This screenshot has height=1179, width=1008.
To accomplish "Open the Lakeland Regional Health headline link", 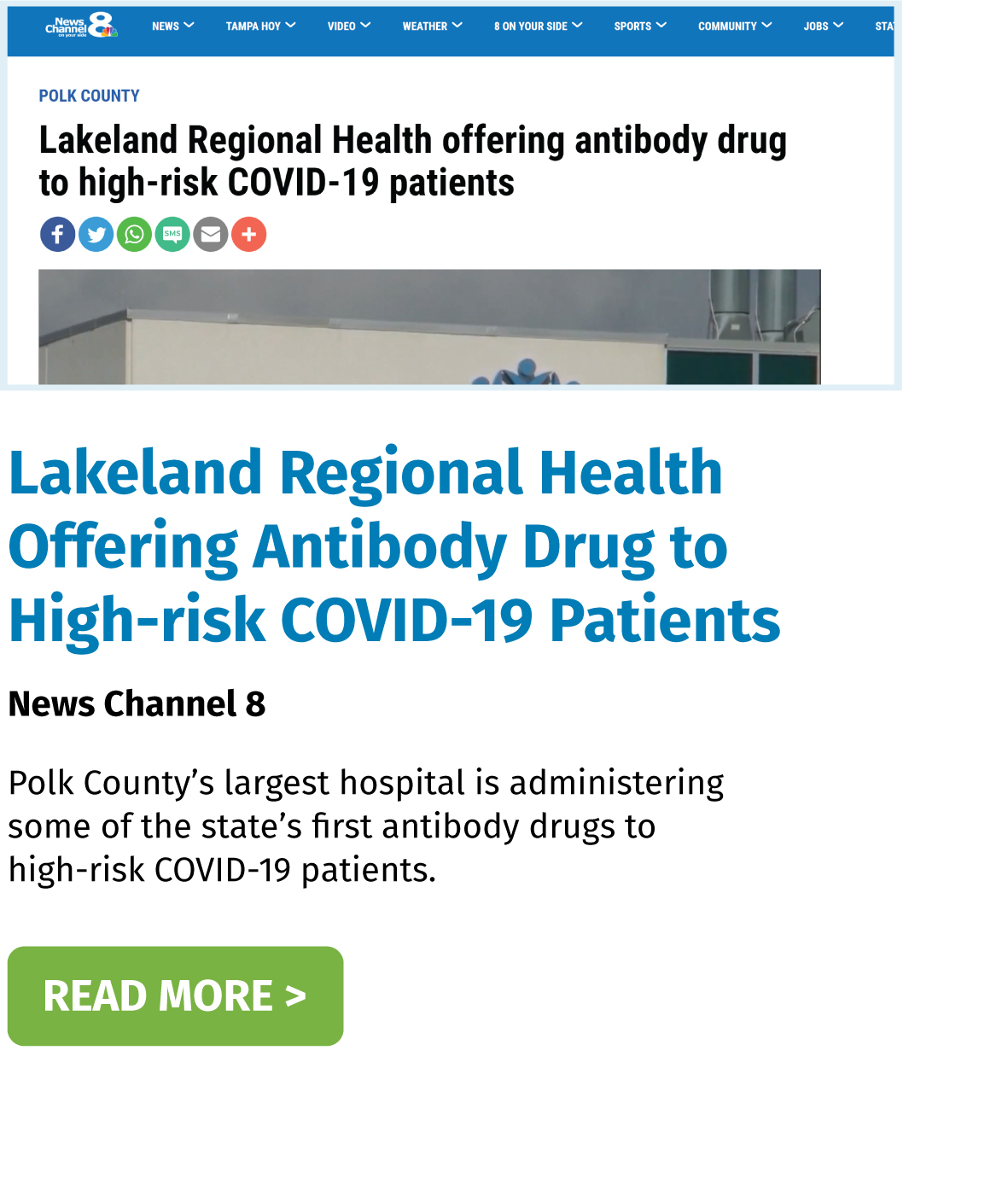I will pyautogui.click(x=393, y=546).
